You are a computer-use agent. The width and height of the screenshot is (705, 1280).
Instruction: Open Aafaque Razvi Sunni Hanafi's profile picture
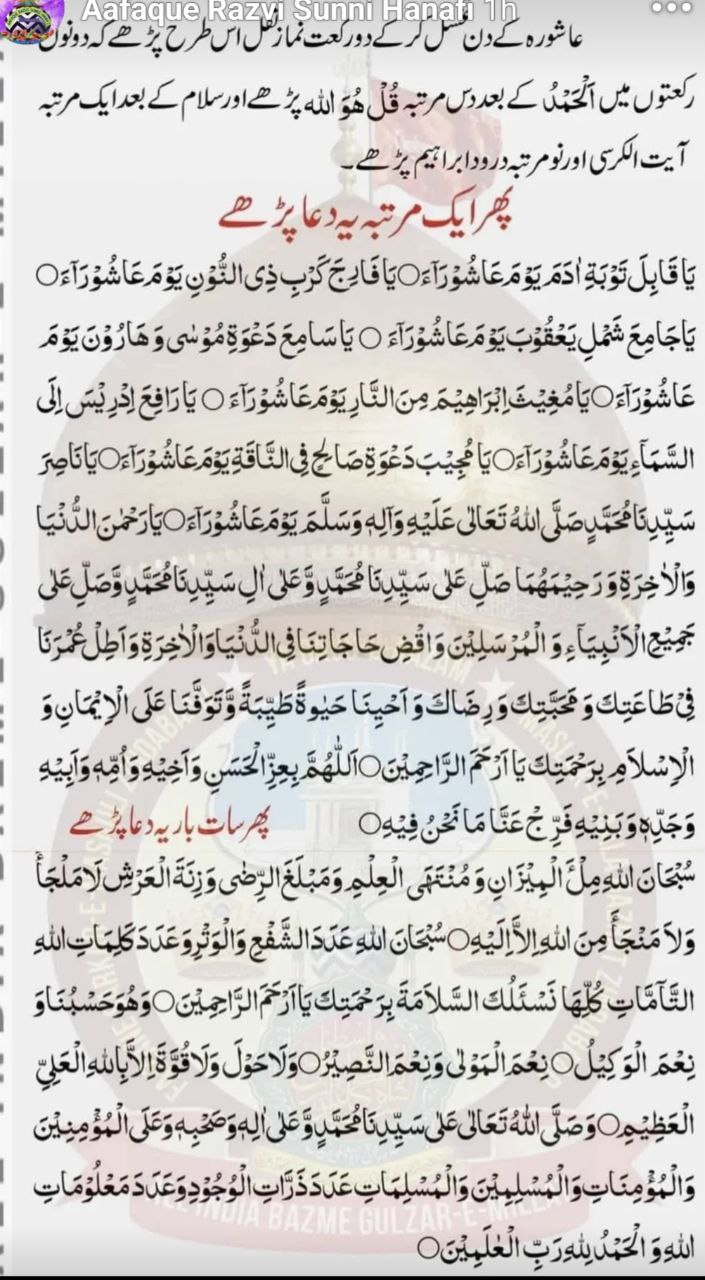33,18
